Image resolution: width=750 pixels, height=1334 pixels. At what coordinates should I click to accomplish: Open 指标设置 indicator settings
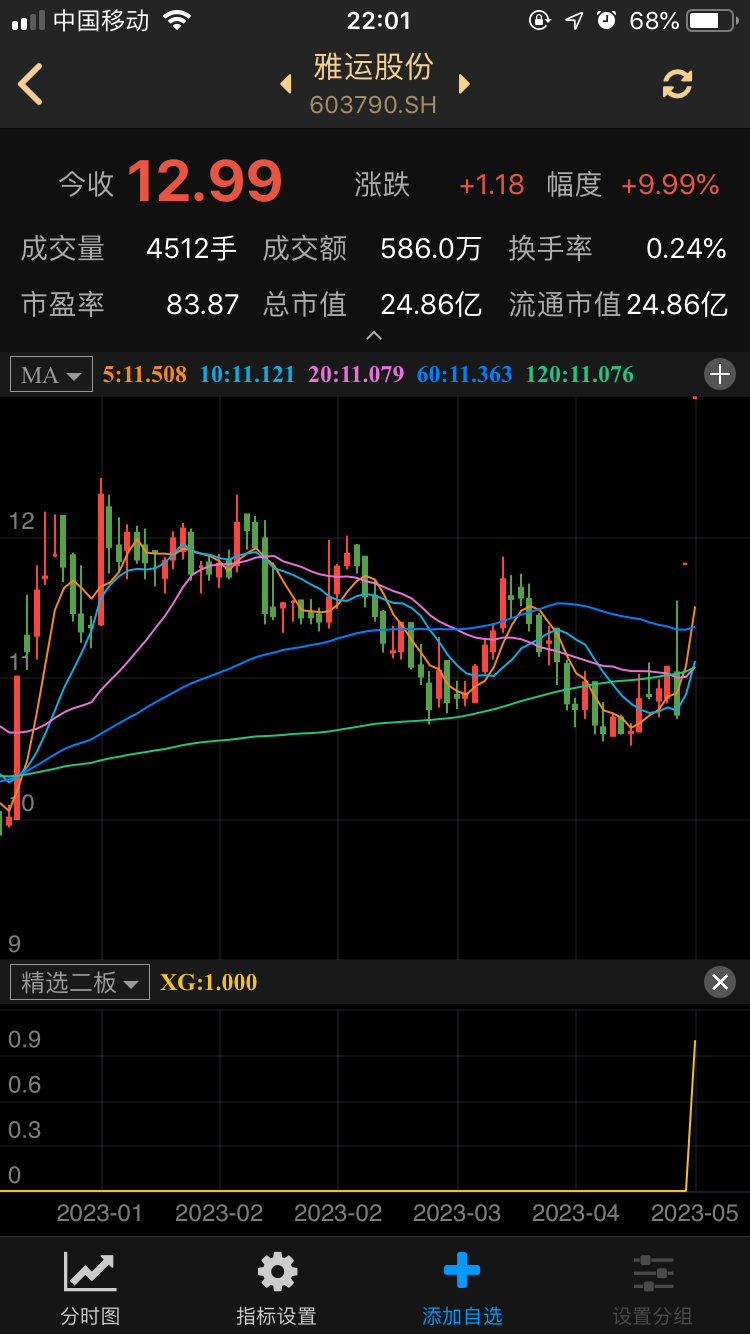pyautogui.click(x=276, y=1287)
